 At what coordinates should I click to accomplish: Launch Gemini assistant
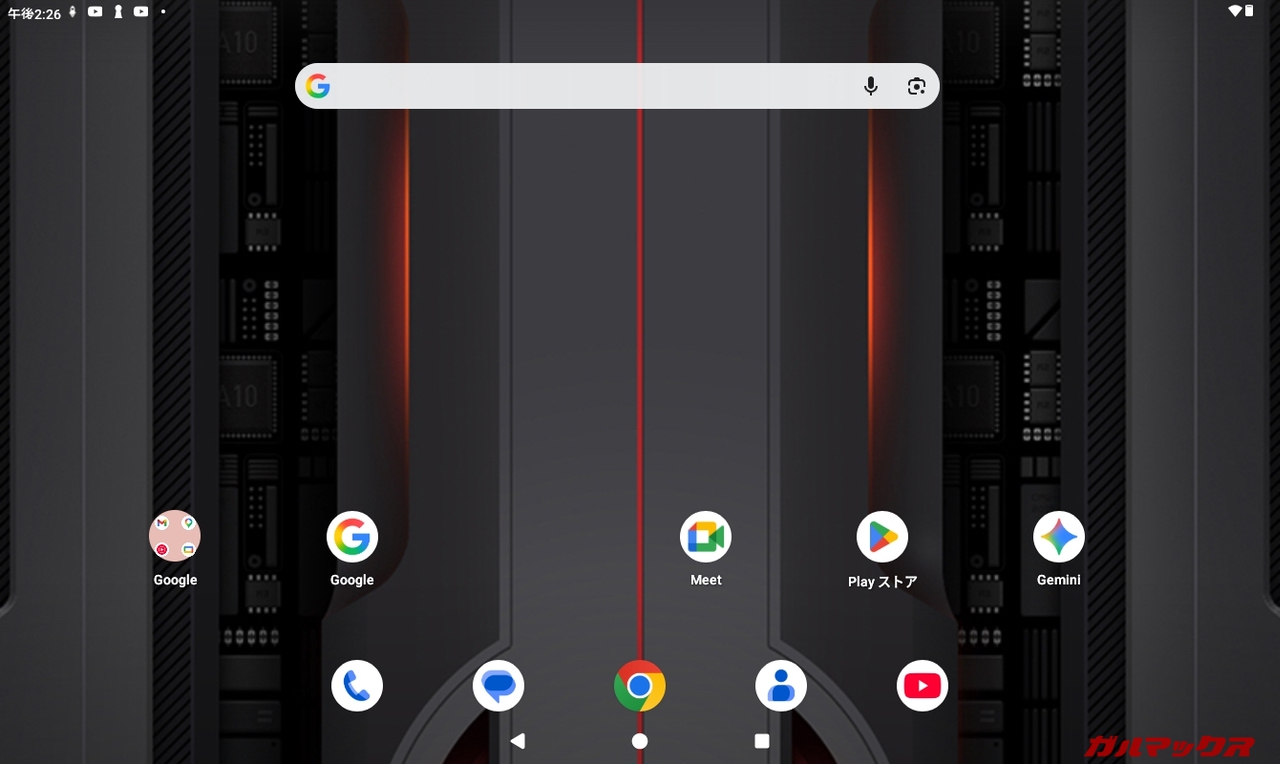point(1058,537)
